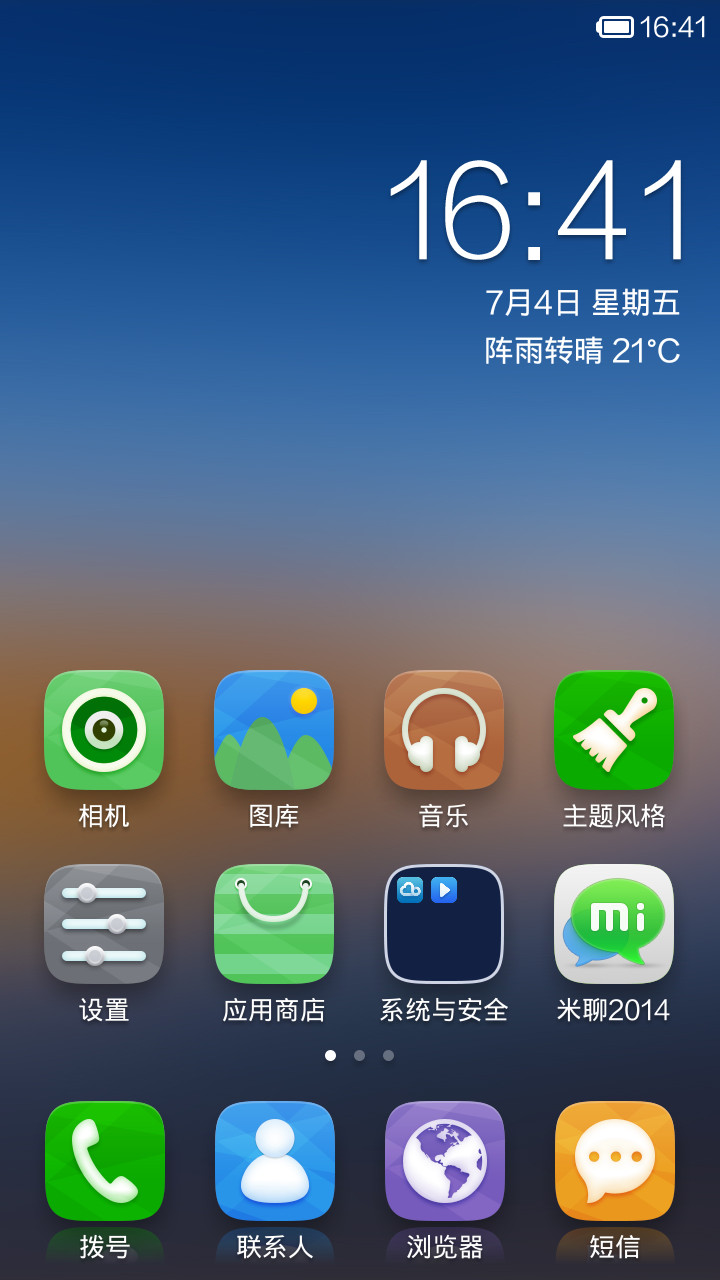Open 主题风格 theme app
Viewport: 720px width, 1280px height.
(614, 730)
